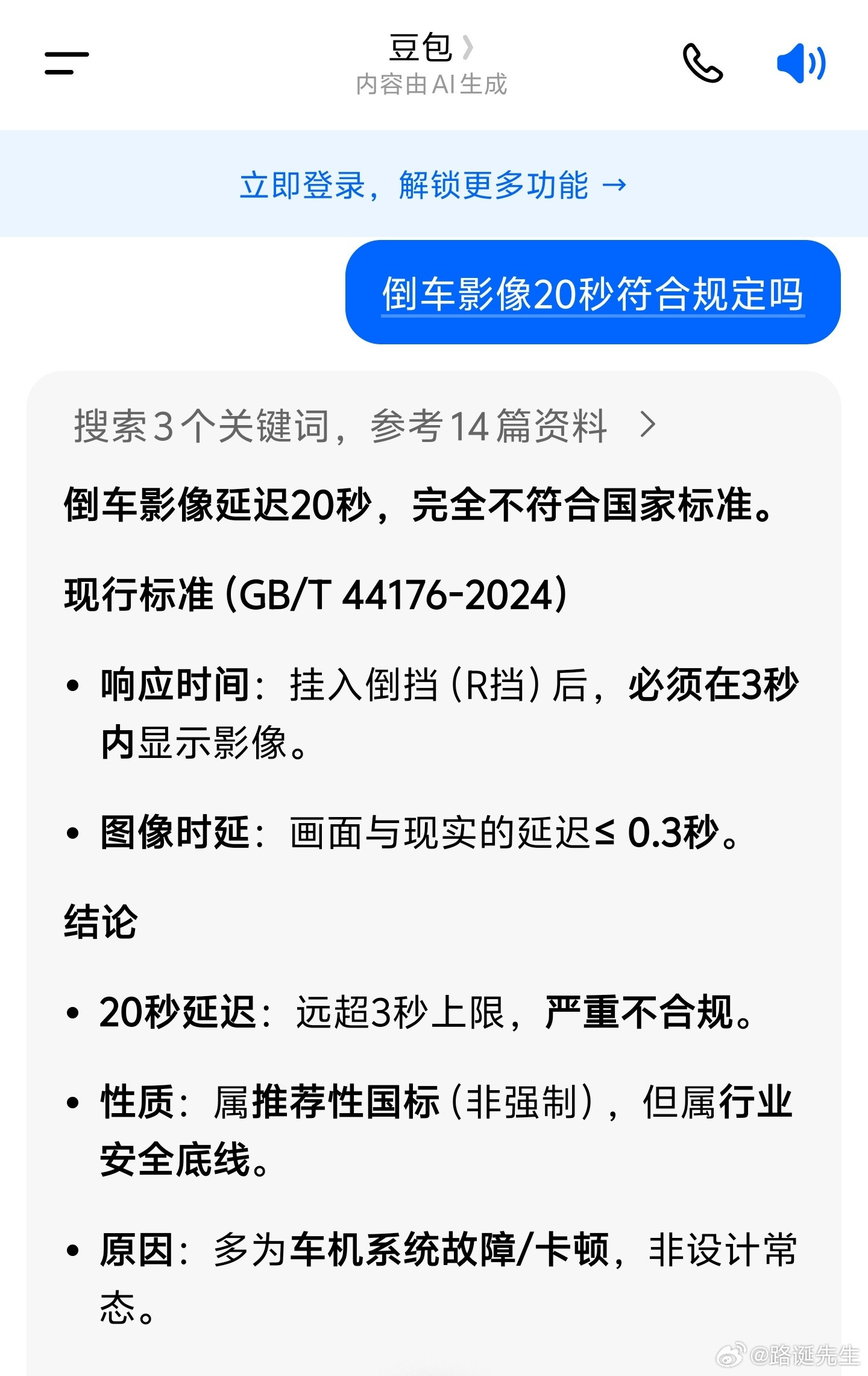Select the question text 倒车影像20秒符合规定吗
This screenshot has width=868, height=1376.
tap(594, 296)
